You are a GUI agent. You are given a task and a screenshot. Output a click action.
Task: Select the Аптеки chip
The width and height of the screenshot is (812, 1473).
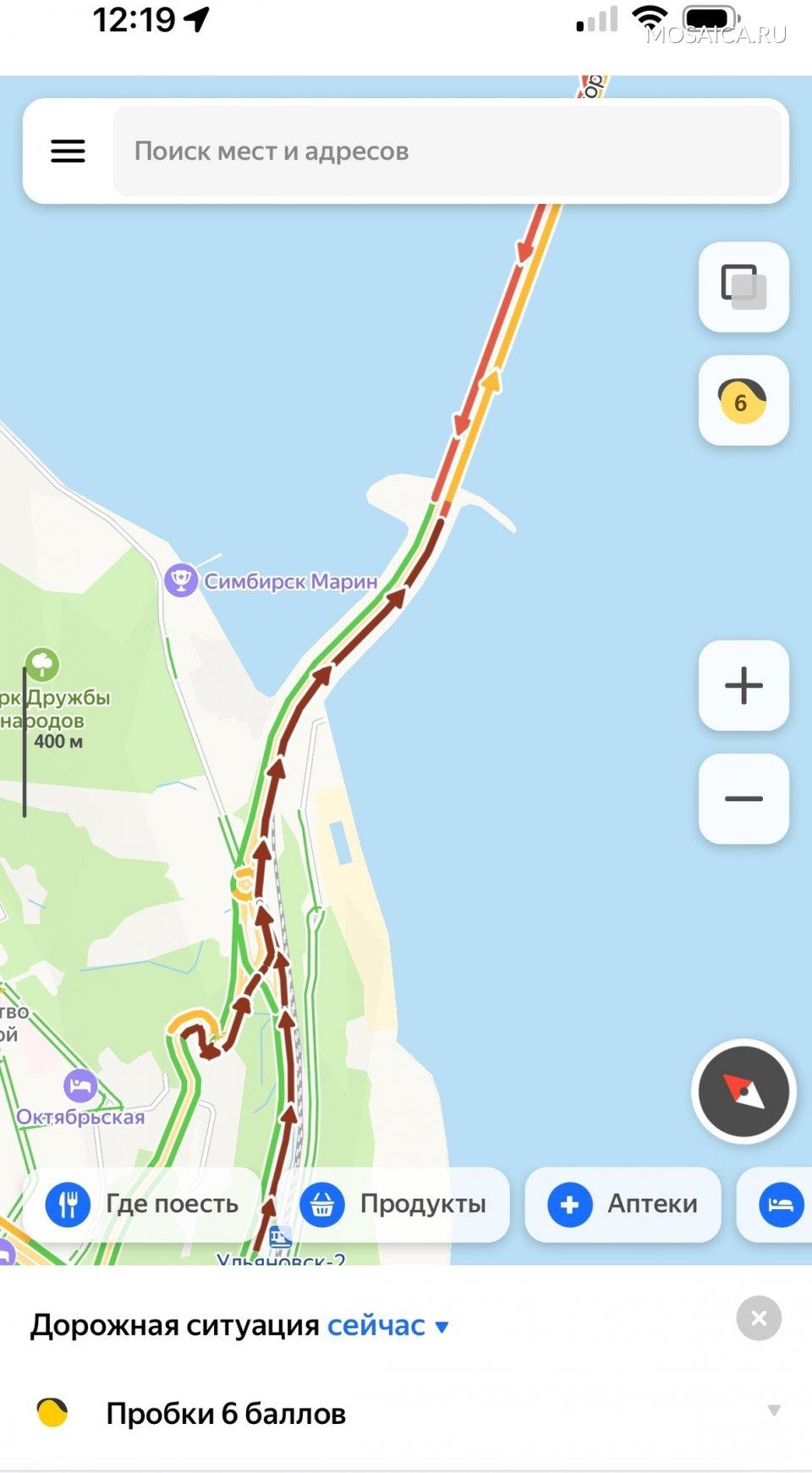click(623, 1204)
